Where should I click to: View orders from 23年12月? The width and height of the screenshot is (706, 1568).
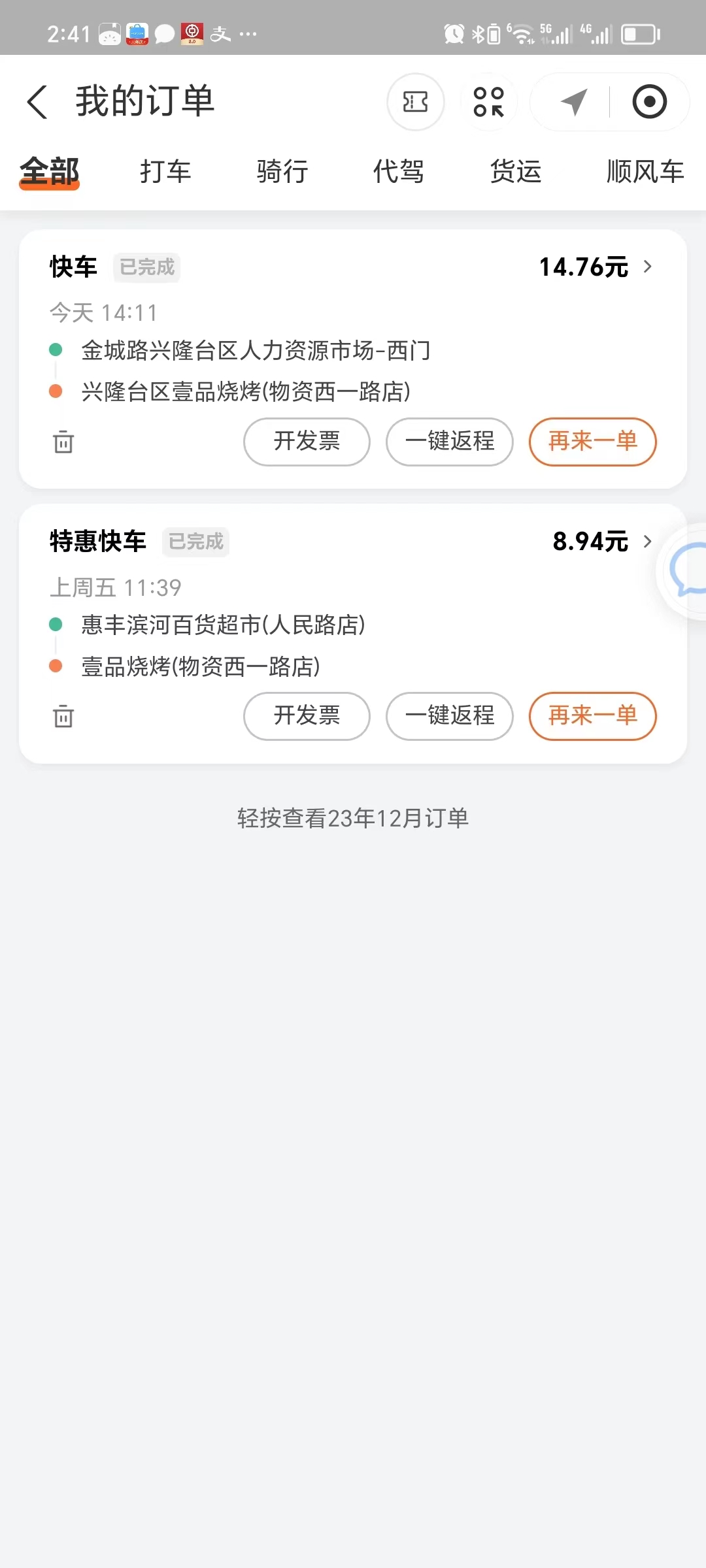[x=353, y=818]
